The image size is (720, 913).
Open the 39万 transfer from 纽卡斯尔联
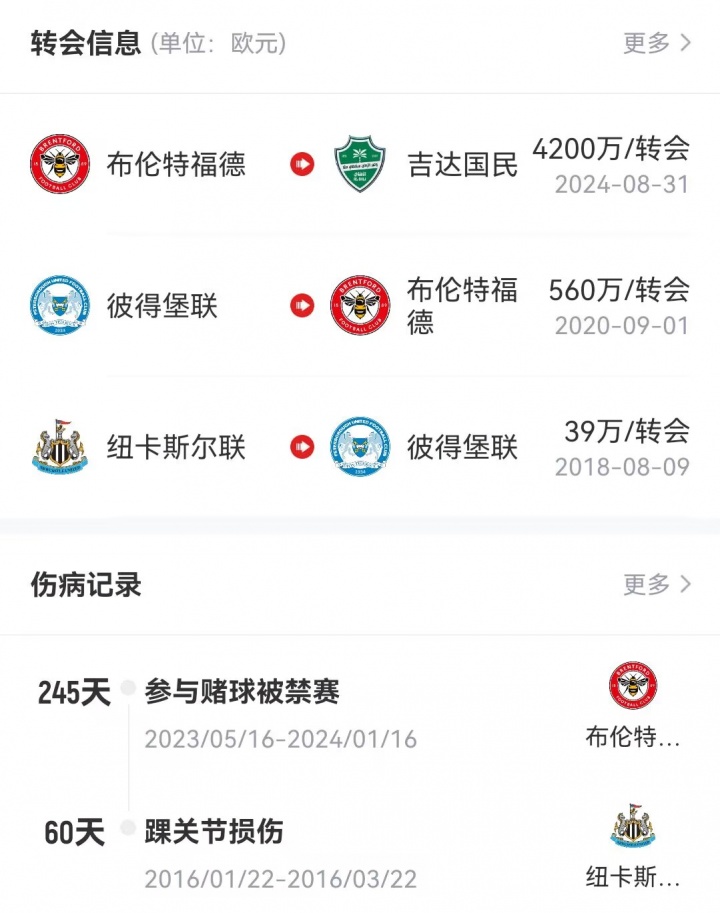pos(360,447)
